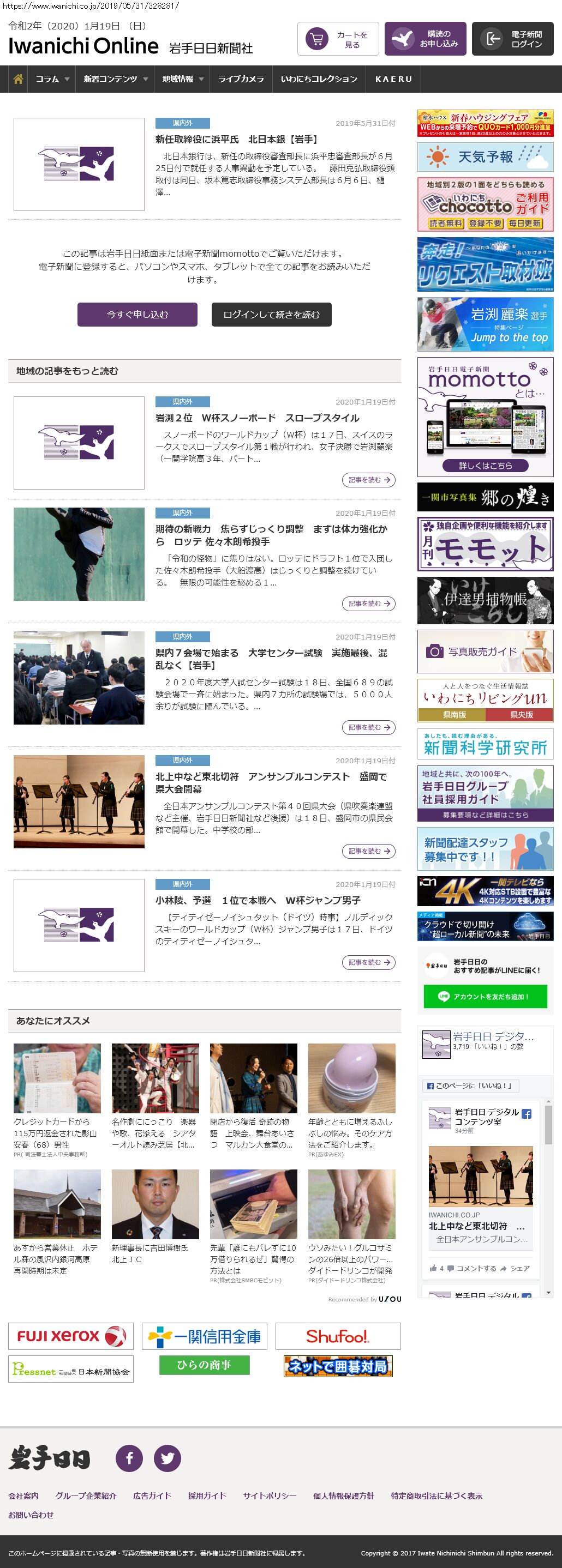This screenshot has width=562, height=1568.
Task: Tap カートを見る button
Action: (338, 40)
